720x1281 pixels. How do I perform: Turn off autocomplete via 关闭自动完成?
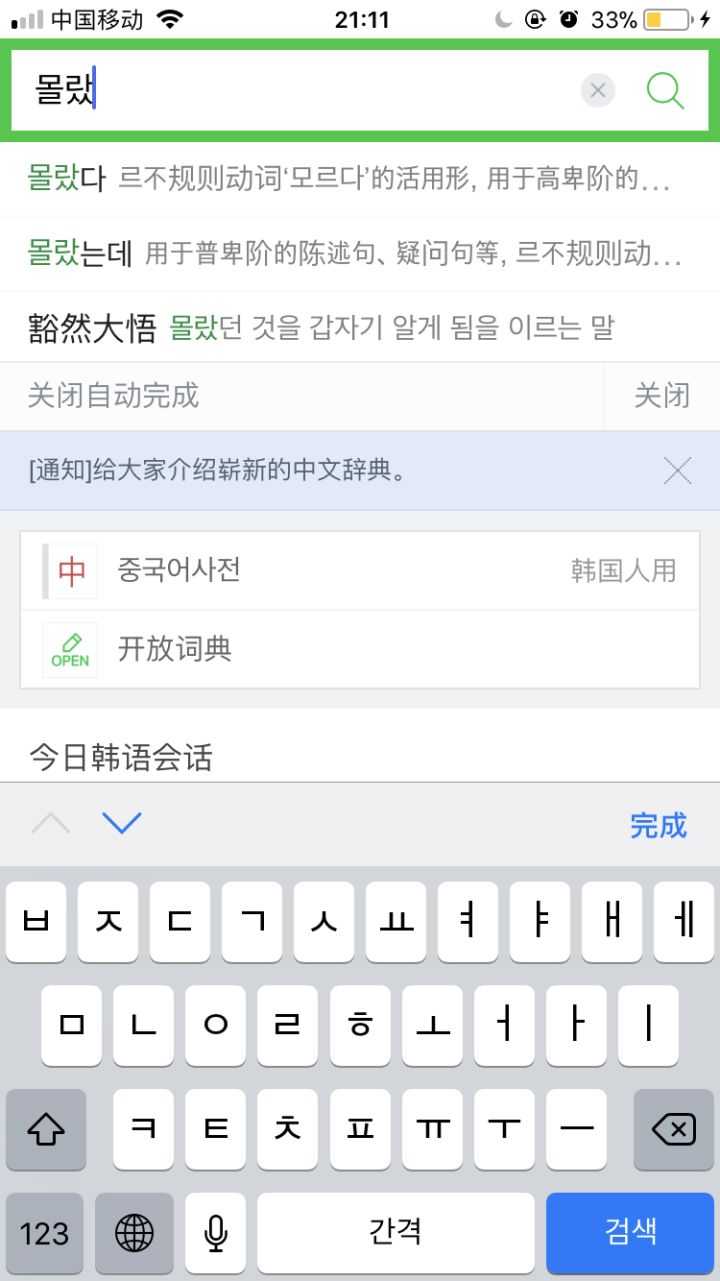(x=113, y=396)
